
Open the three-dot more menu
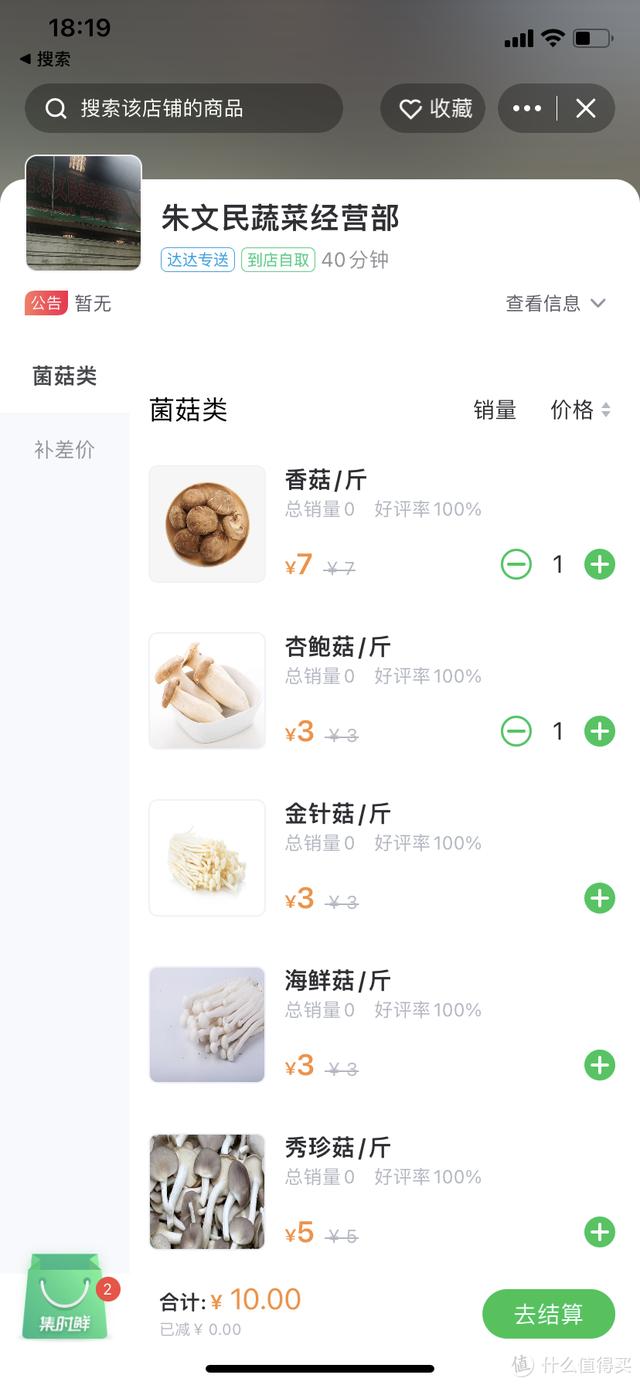click(527, 109)
